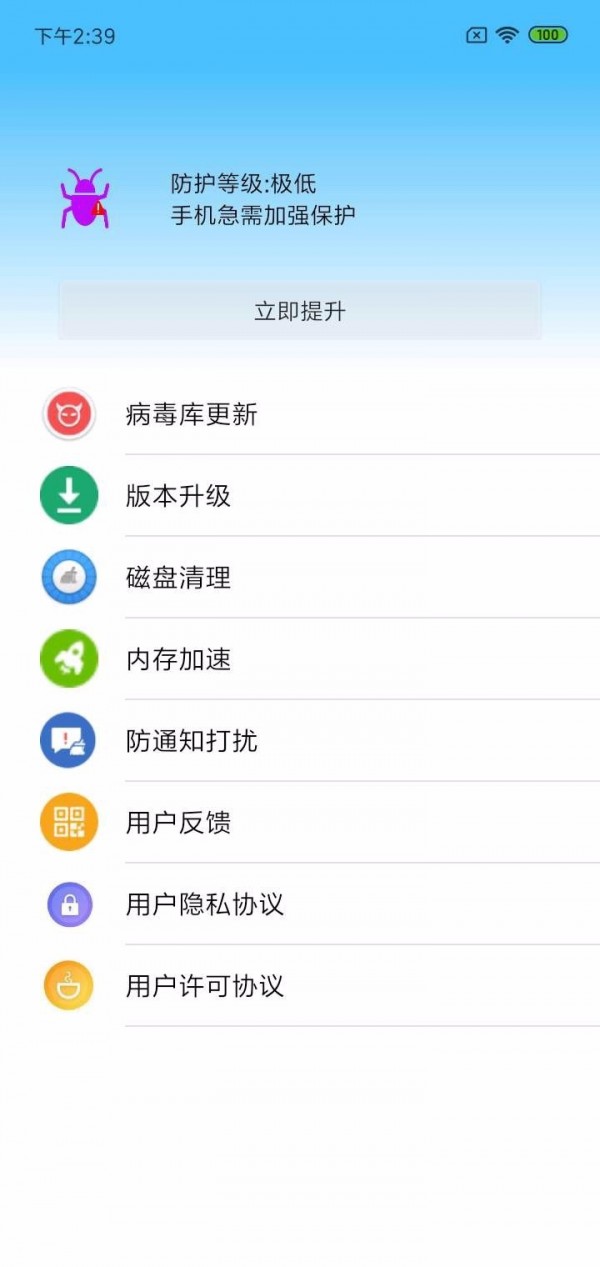Tap the 立即提升 button
Viewport: 600px width, 1267px height.
tap(300, 311)
